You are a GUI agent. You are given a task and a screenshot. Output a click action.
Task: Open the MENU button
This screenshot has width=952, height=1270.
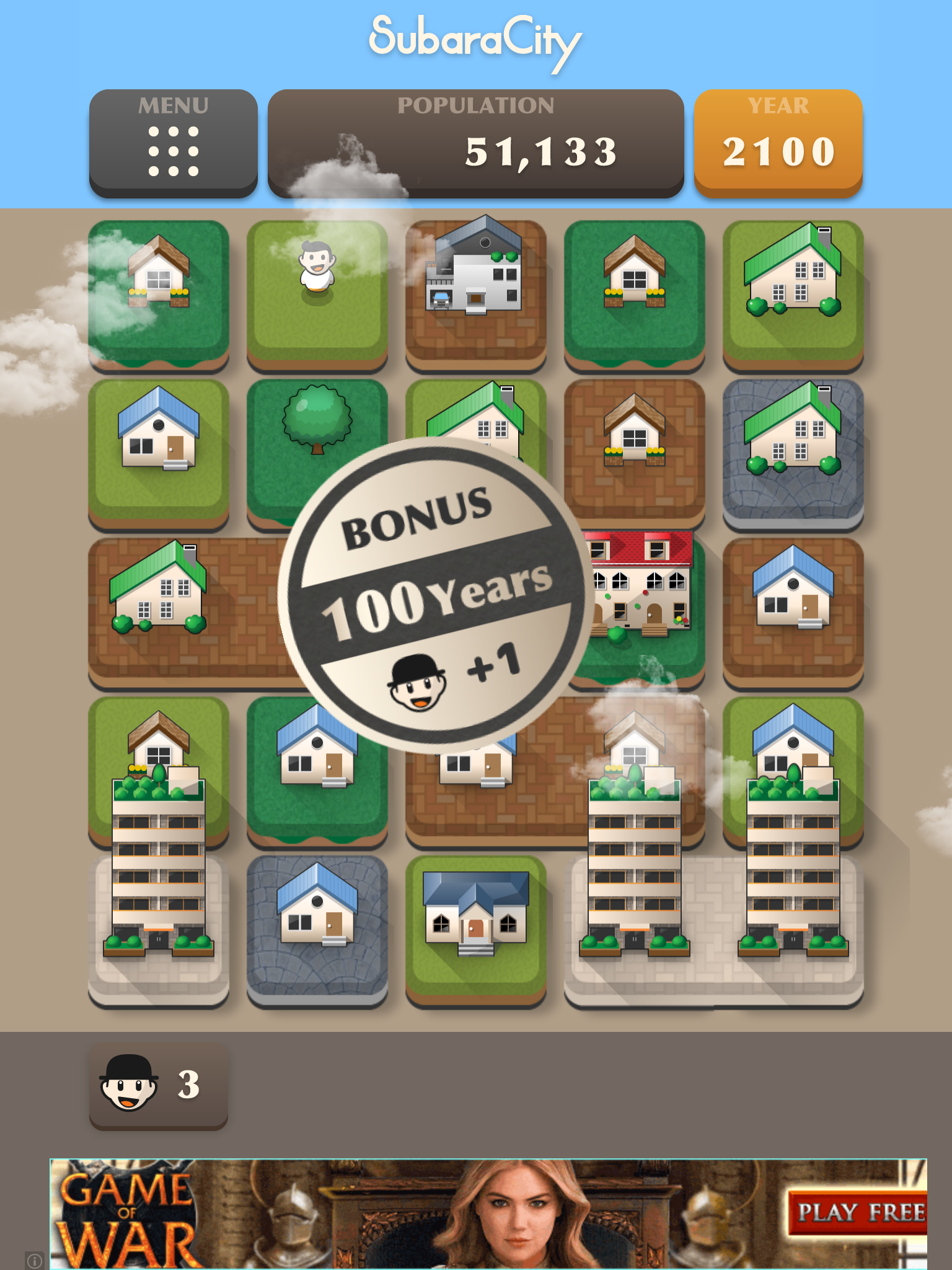(x=173, y=143)
